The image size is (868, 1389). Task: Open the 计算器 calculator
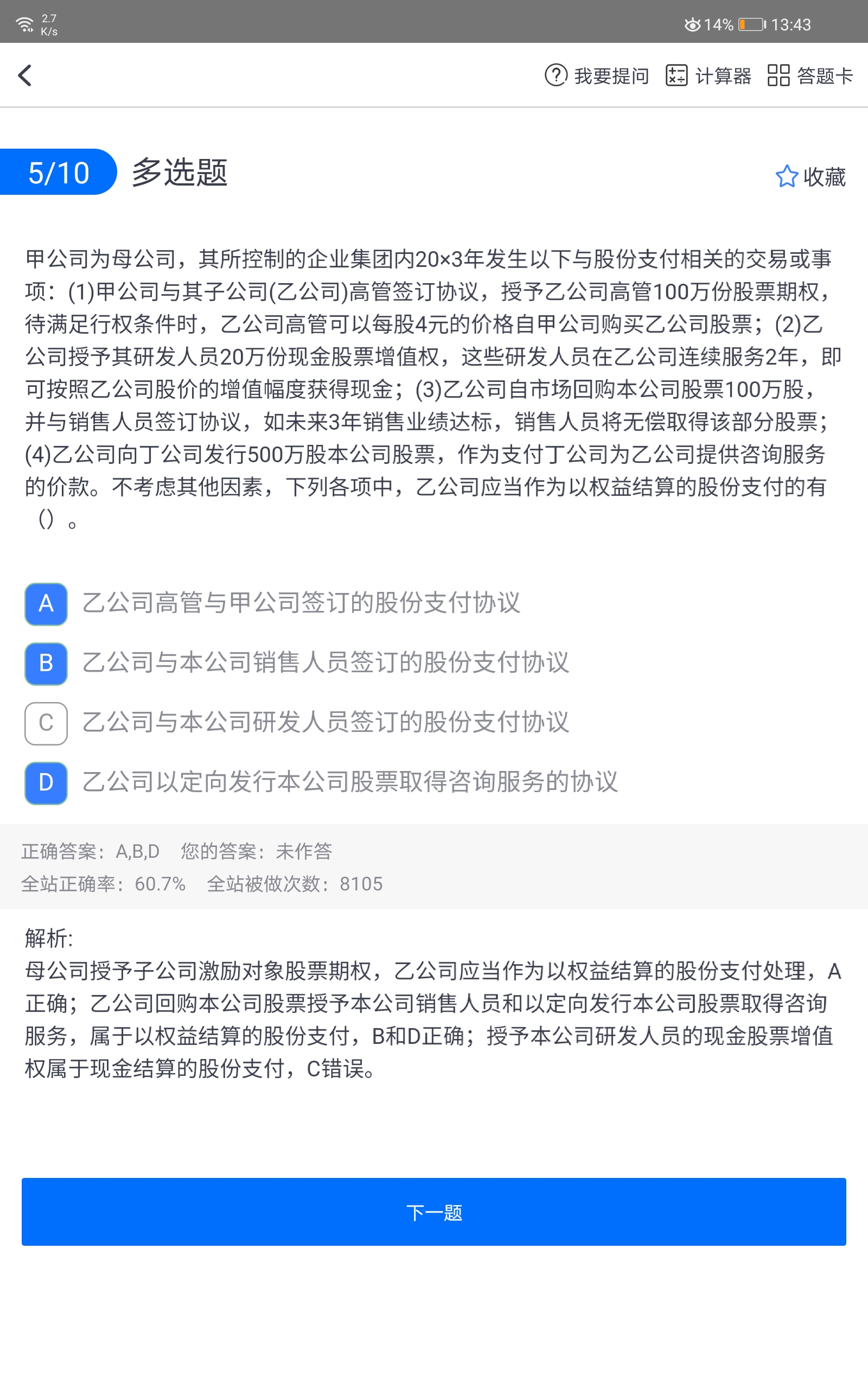(x=708, y=75)
